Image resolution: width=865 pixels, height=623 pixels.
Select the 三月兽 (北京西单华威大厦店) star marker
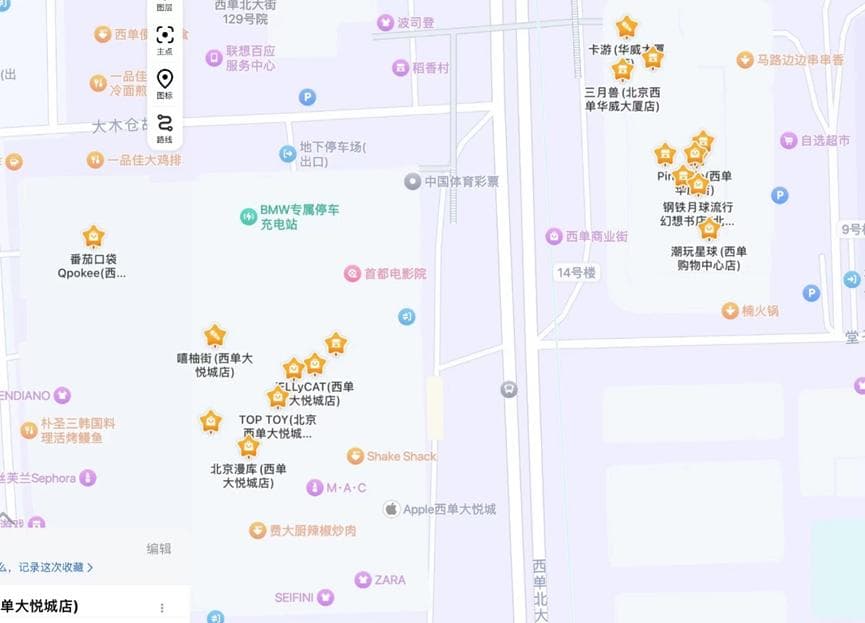[x=622, y=70]
